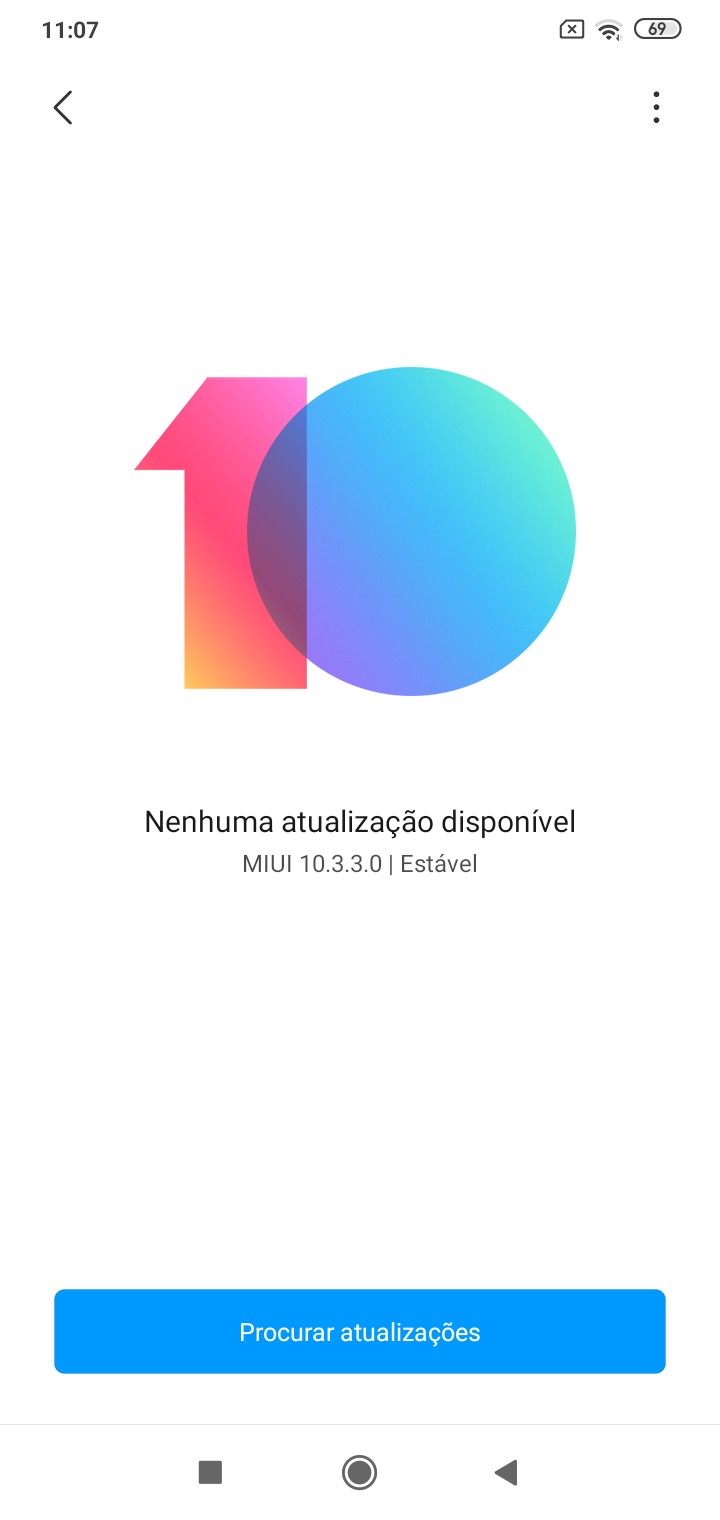Image resolution: width=720 pixels, height=1520 pixels.
Task: Open recent apps with the square button
Action: 210,1472
